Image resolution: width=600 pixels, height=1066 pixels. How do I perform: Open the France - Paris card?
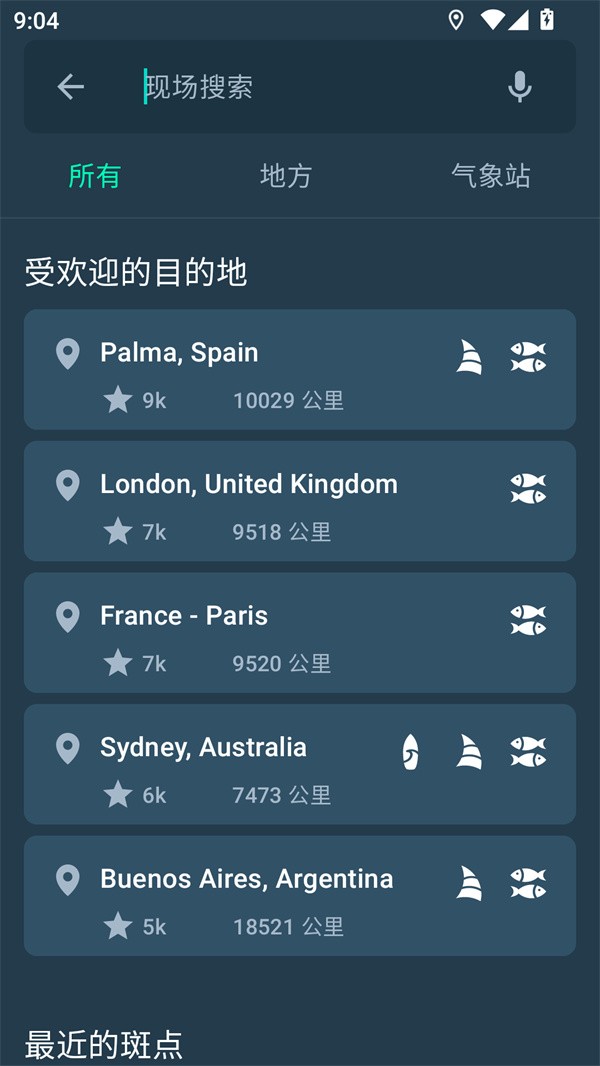pos(250,633)
